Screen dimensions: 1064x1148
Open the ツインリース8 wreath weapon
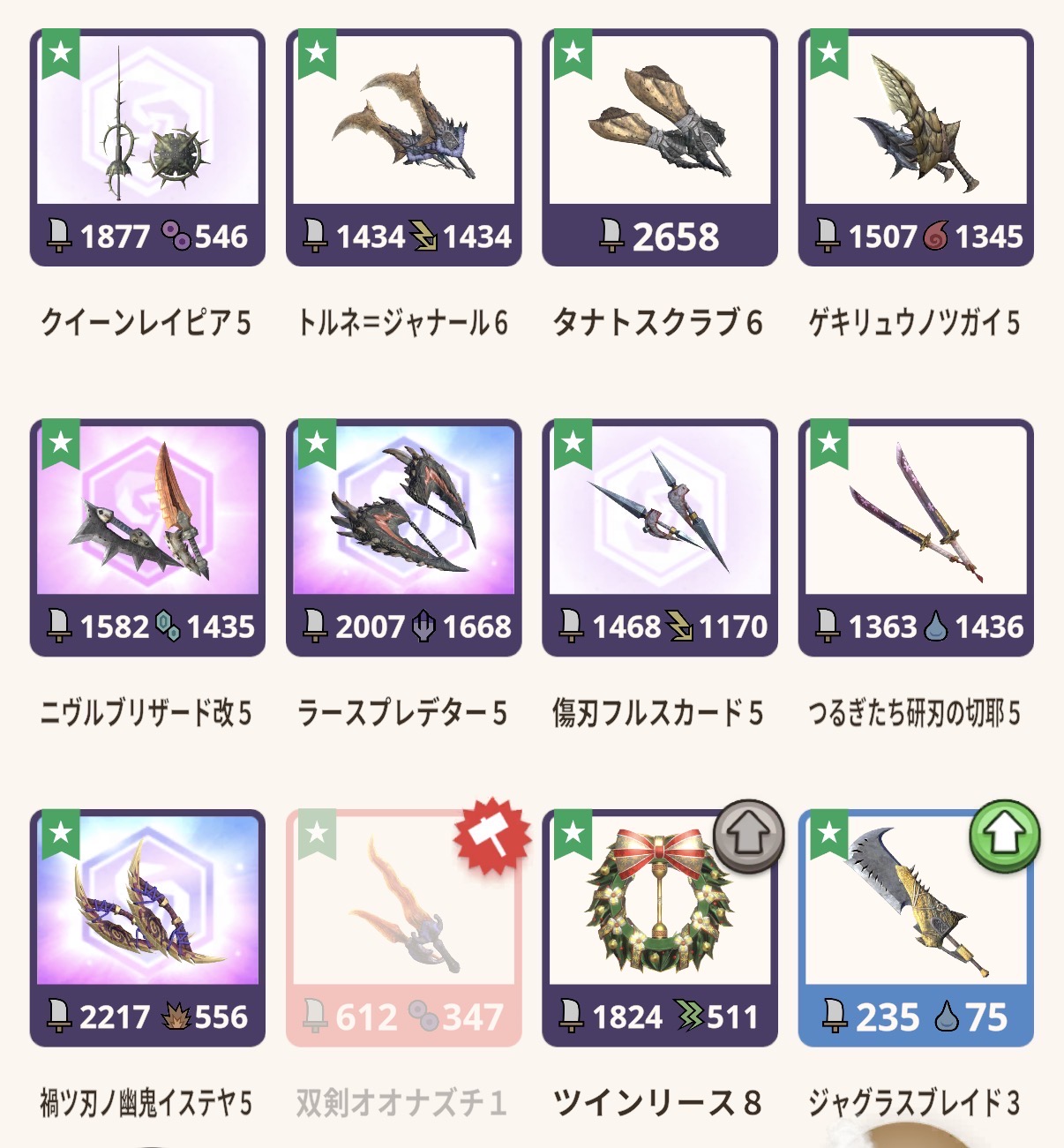coord(659,927)
